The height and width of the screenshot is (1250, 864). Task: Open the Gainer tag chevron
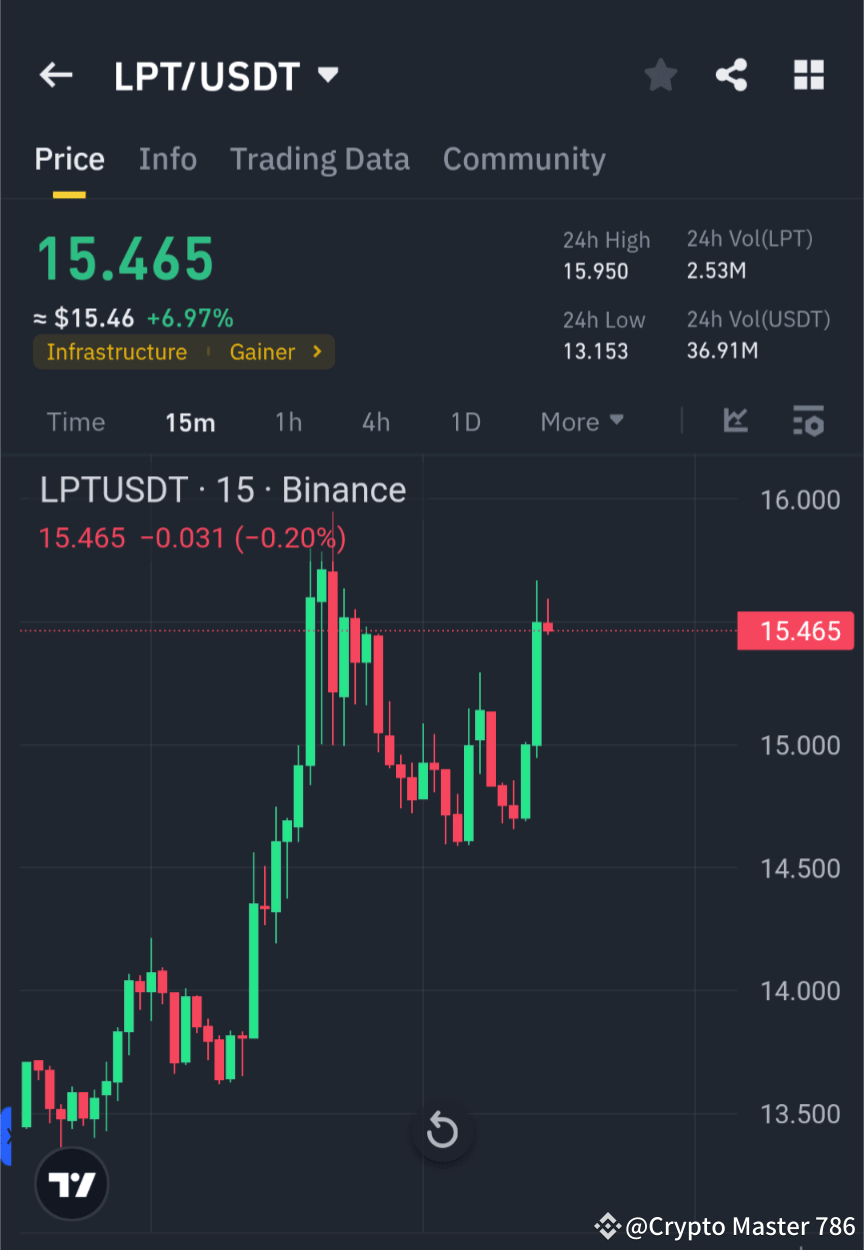(x=317, y=351)
